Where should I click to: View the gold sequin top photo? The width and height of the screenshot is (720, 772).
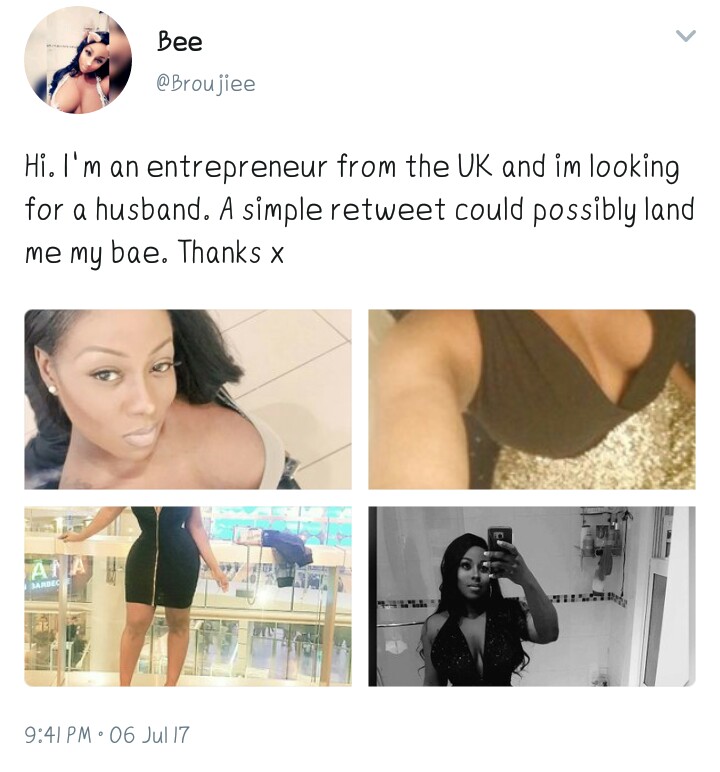pyautogui.click(x=531, y=399)
